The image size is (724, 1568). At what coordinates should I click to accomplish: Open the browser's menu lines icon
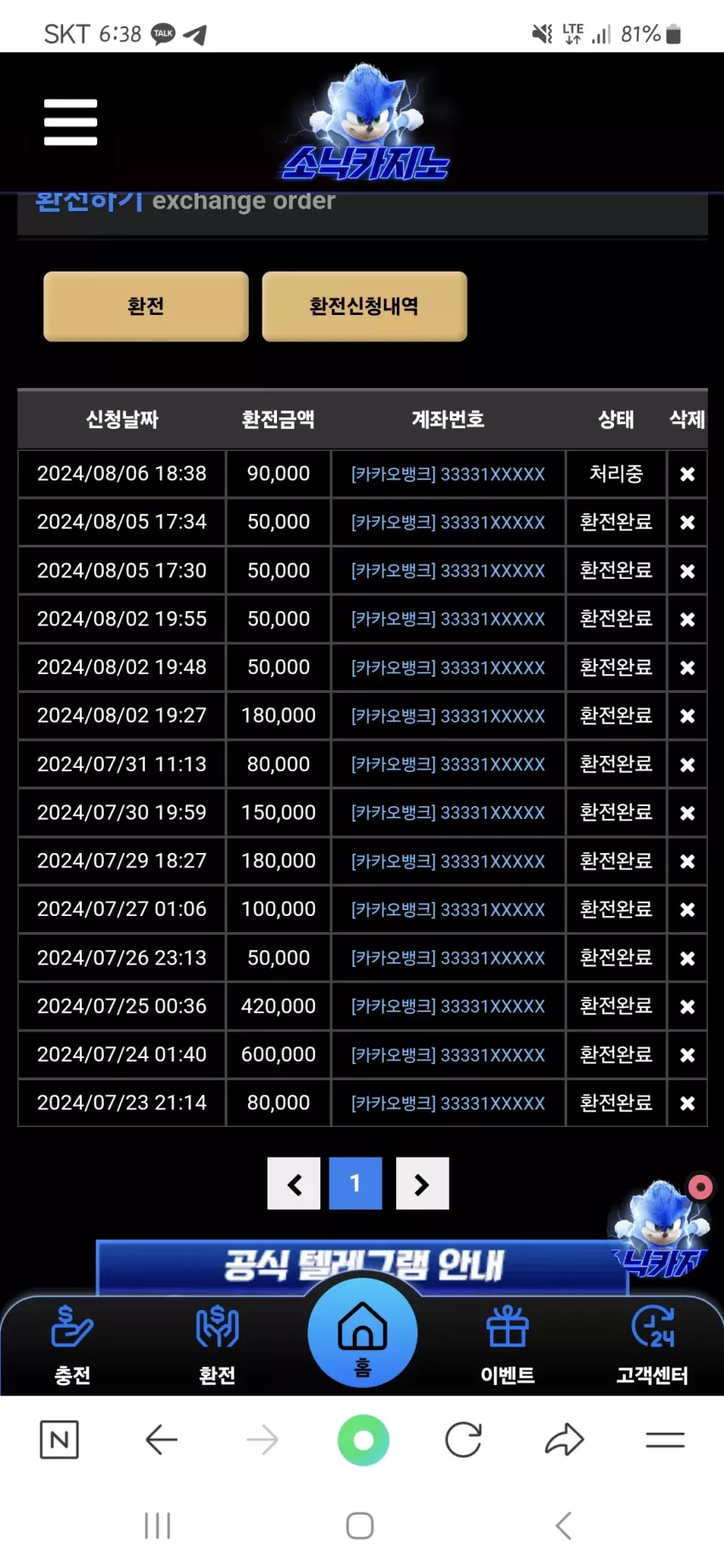pyautogui.click(x=665, y=1440)
